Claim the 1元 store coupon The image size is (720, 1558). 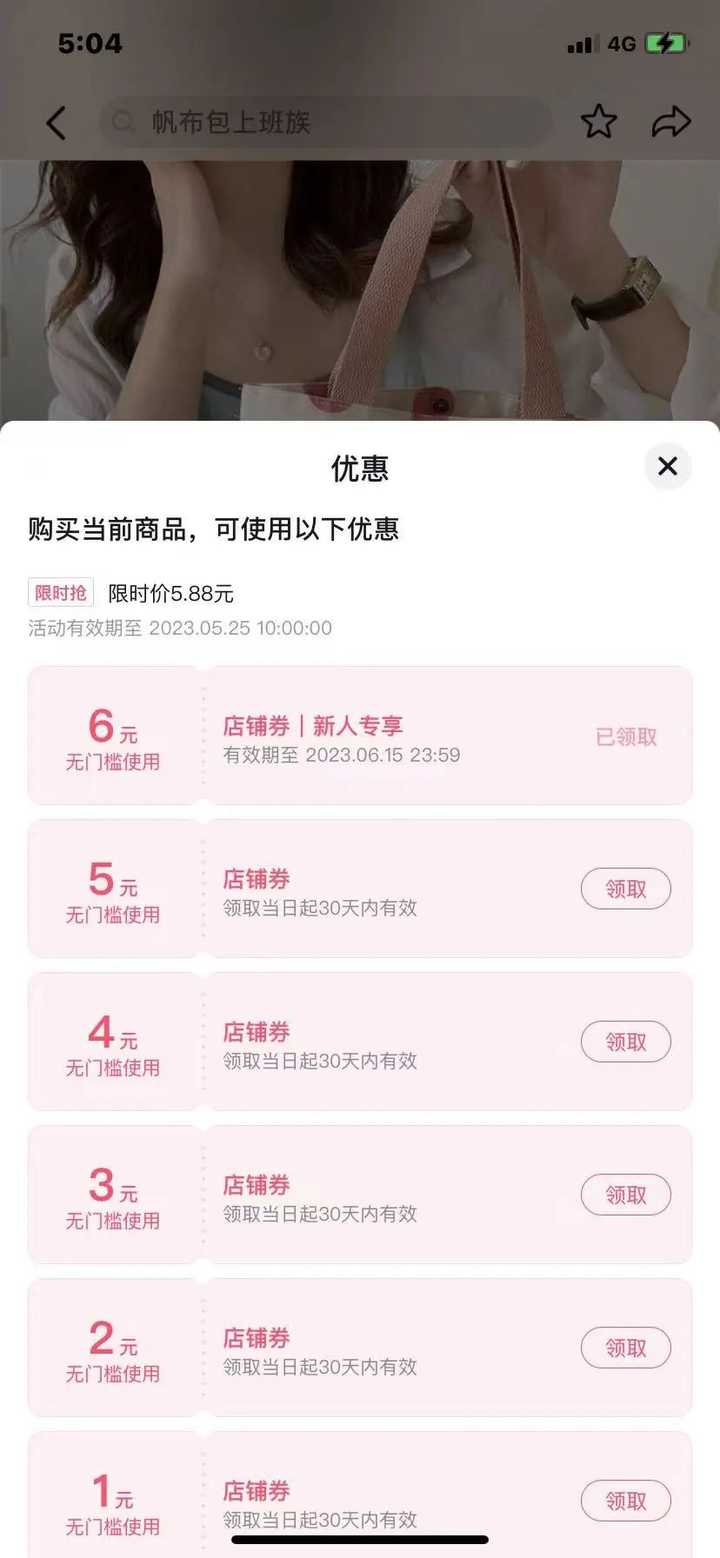click(x=626, y=1501)
